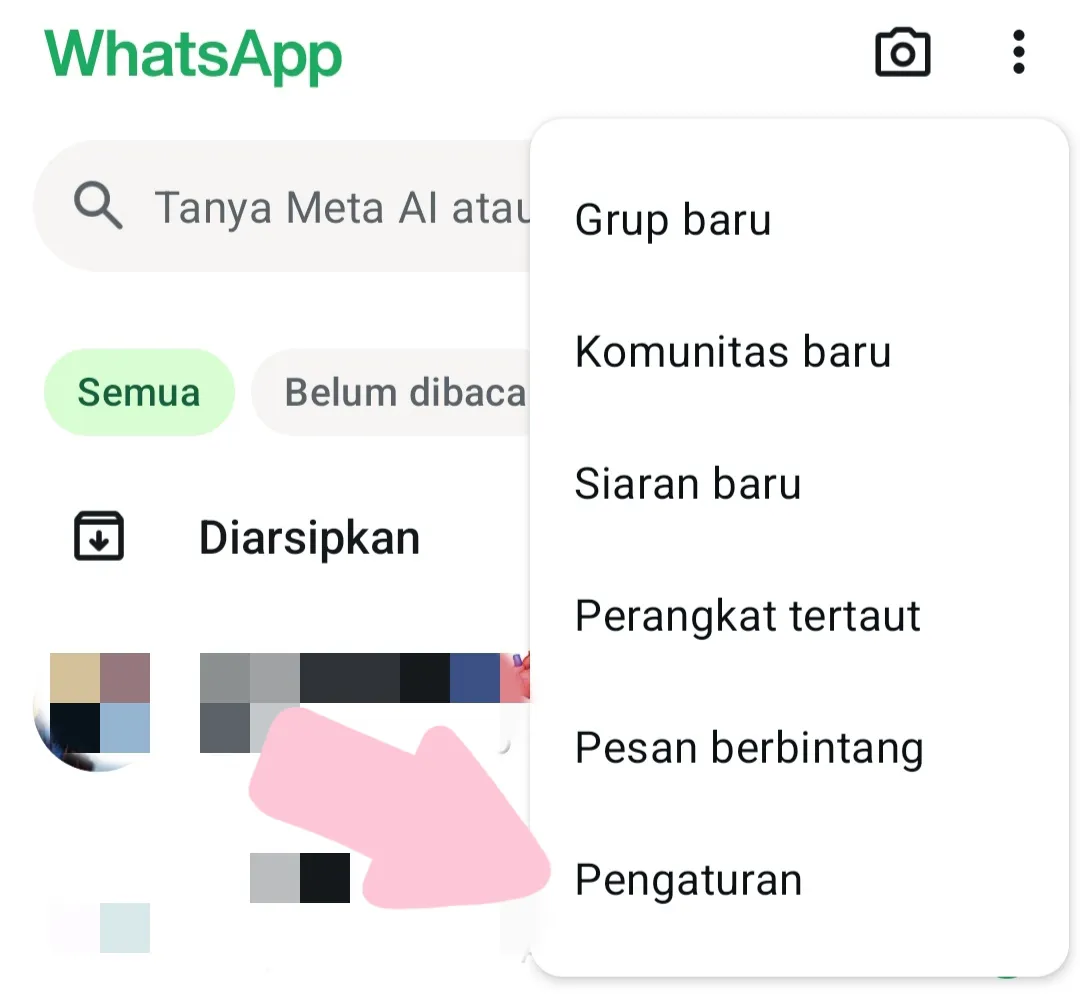This screenshot has width=1080, height=1003.
Task: Tap the Tanya Meta AI search field
Action: pyautogui.click(x=300, y=208)
